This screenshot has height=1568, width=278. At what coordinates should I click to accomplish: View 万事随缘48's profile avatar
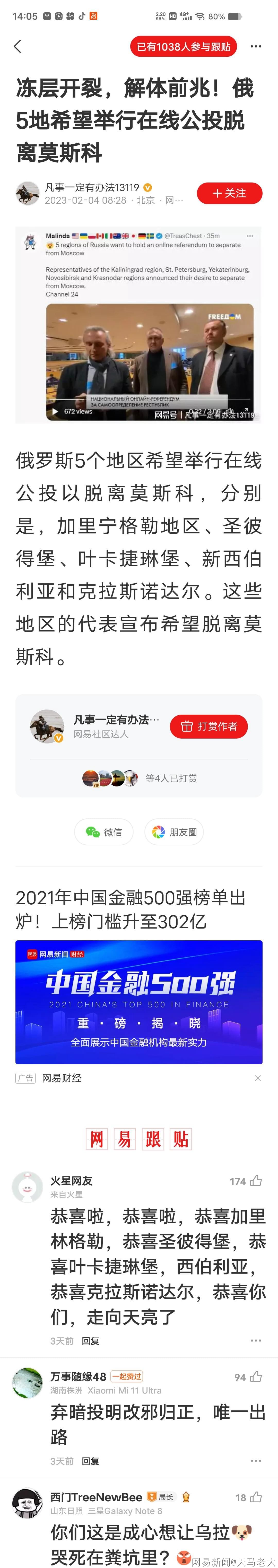[27, 1383]
